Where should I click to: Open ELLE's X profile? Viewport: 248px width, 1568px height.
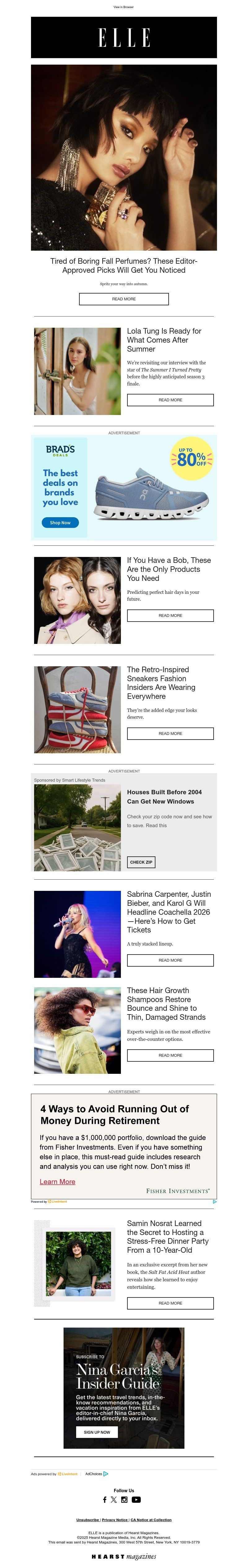pos(114,1500)
